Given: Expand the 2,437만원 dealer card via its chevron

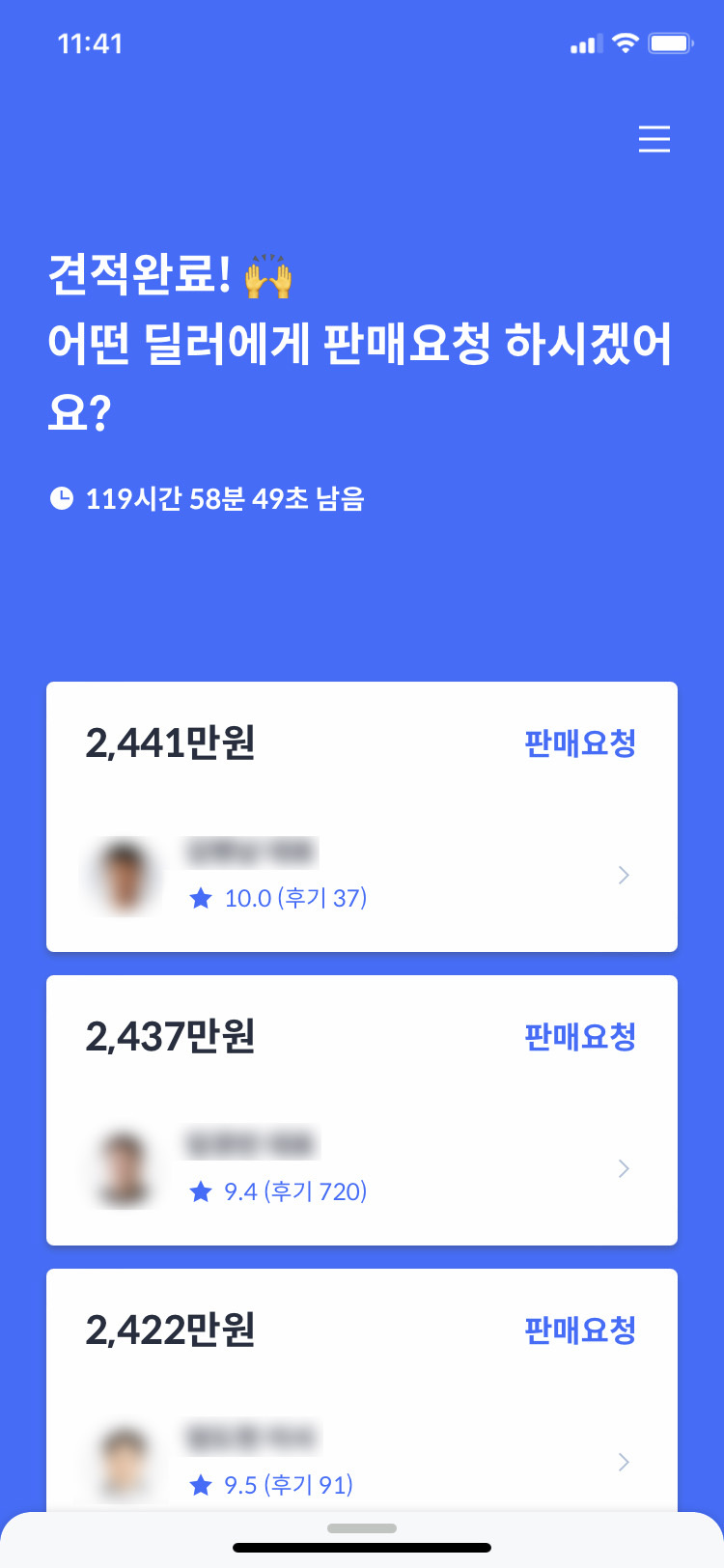Looking at the screenshot, I should pyautogui.click(x=624, y=1168).
